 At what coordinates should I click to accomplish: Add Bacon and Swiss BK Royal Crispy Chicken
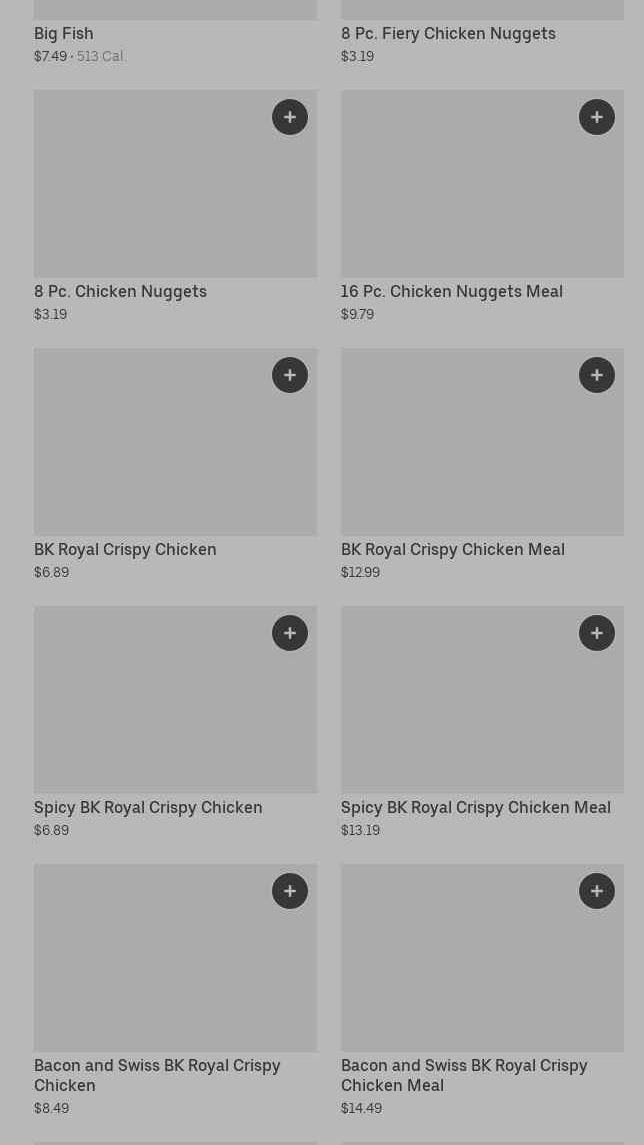click(x=290, y=891)
